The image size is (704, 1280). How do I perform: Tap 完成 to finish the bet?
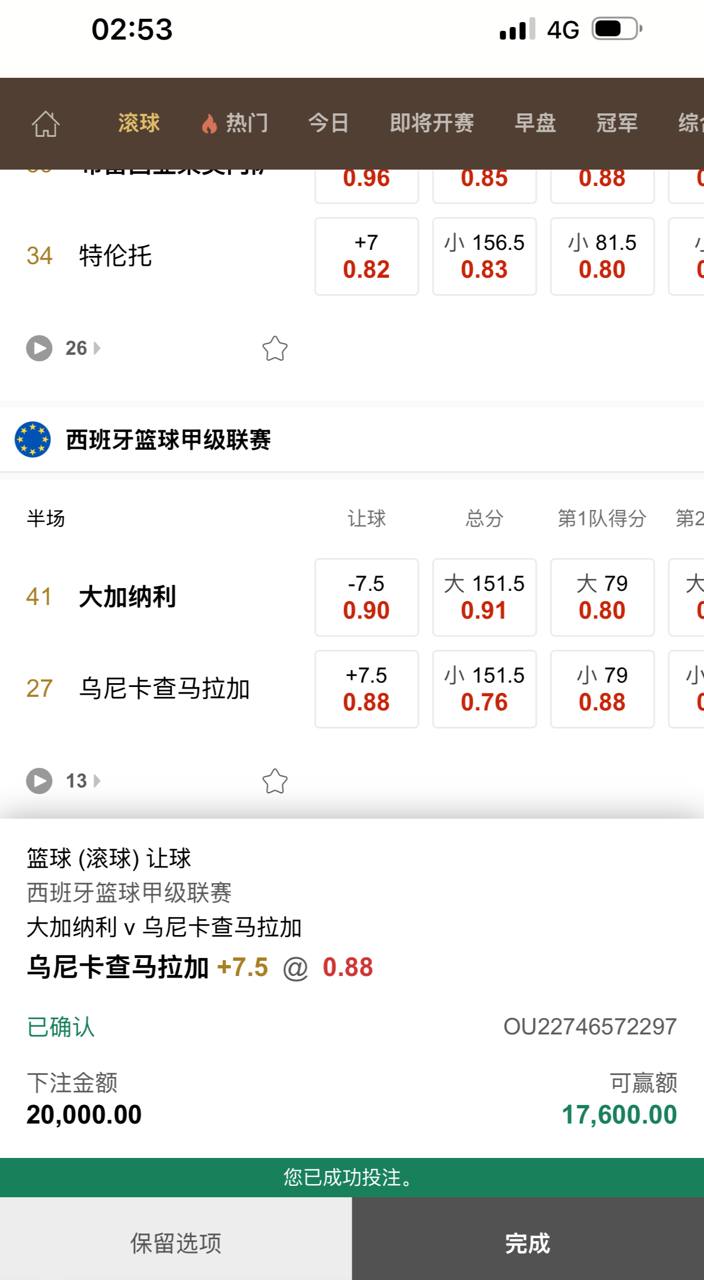point(527,1243)
